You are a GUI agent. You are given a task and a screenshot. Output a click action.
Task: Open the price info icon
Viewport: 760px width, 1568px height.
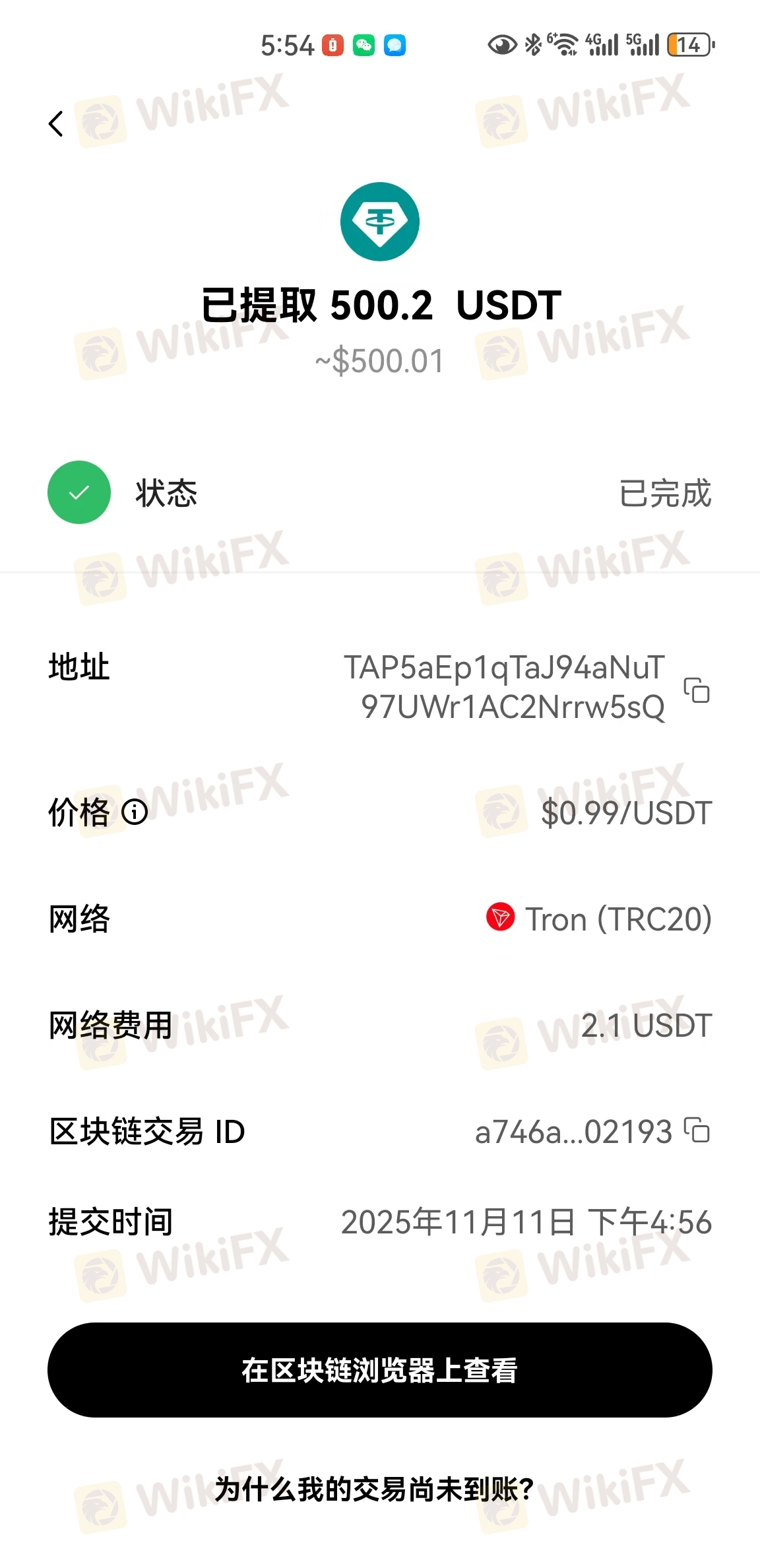point(135,812)
